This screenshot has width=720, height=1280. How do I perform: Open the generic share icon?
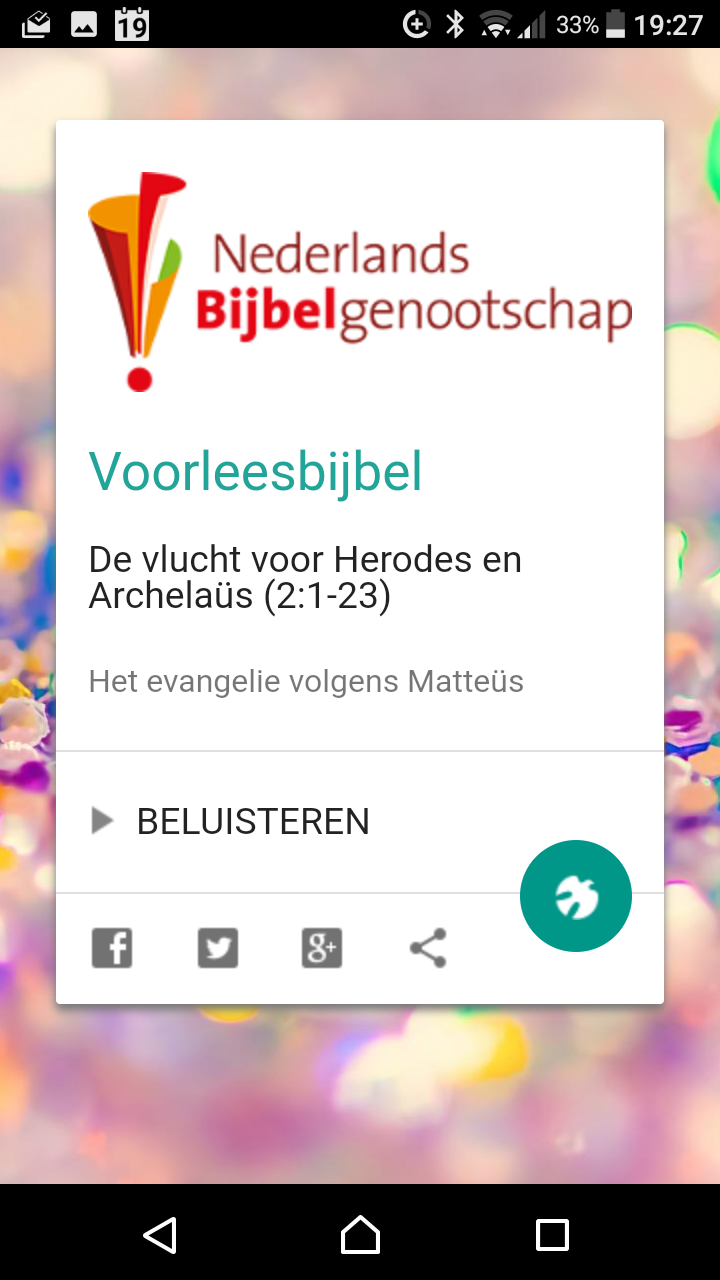(x=428, y=948)
